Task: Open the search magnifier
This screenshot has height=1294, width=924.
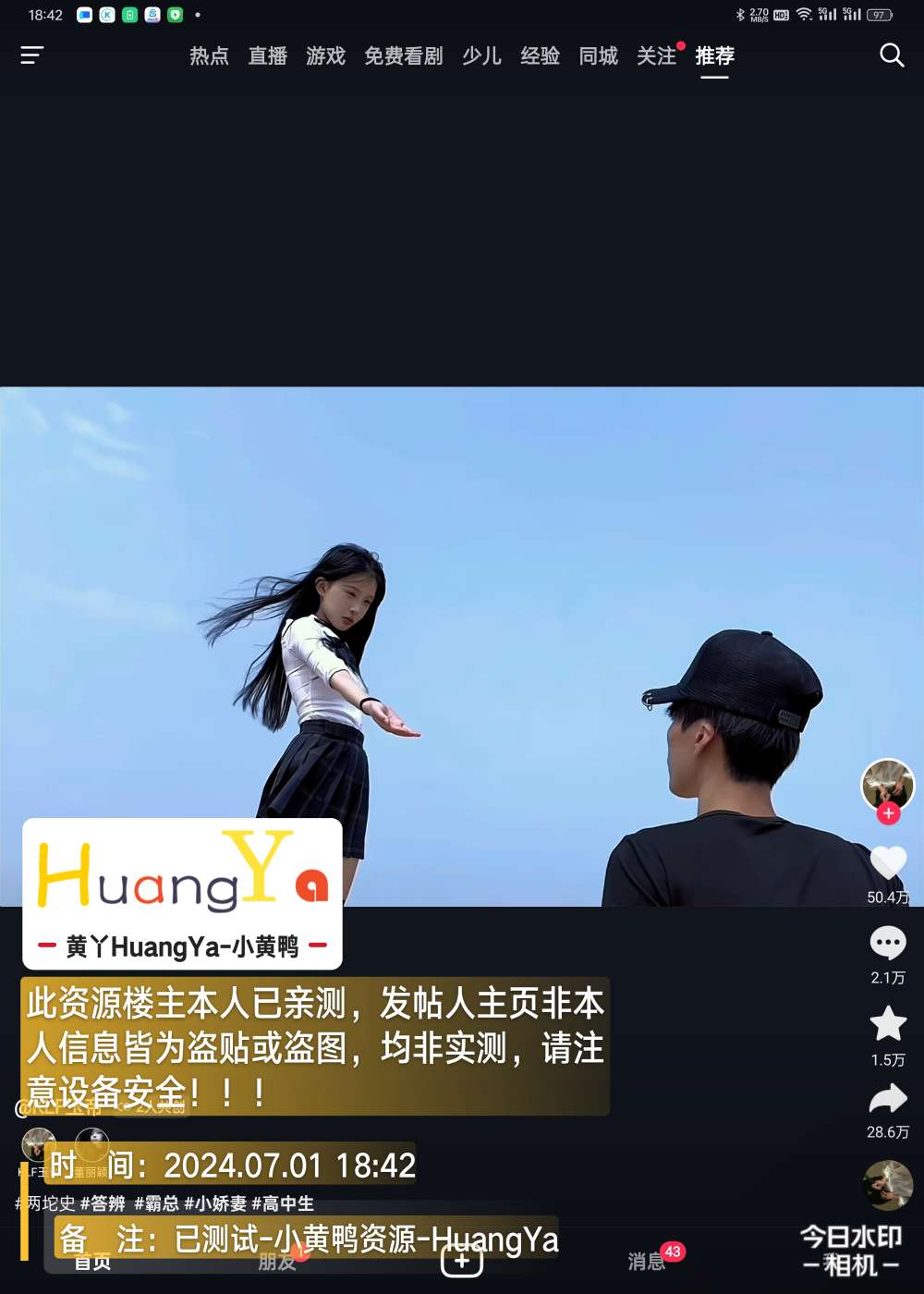Action: [891, 55]
